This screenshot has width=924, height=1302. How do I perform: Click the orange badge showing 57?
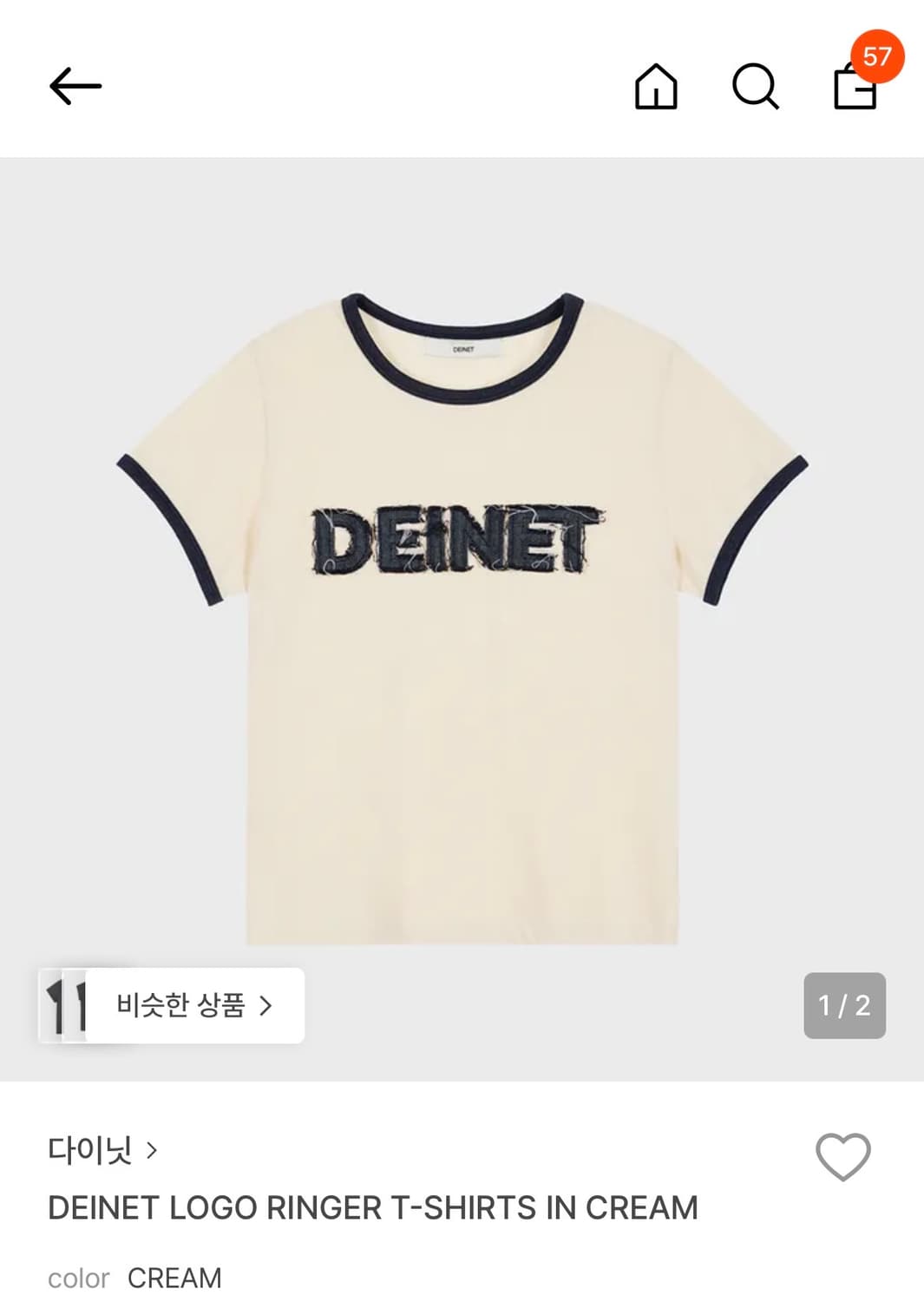click(x=877, y=56)
